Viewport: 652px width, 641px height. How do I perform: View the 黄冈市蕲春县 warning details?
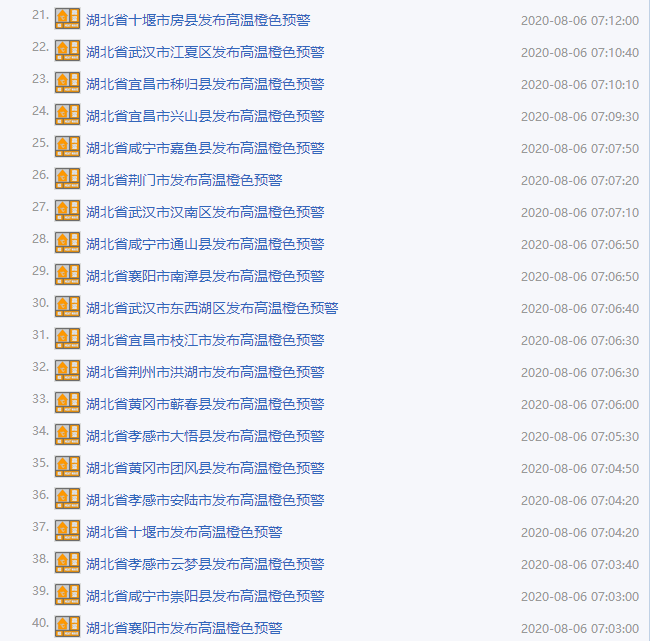[205, 404]
